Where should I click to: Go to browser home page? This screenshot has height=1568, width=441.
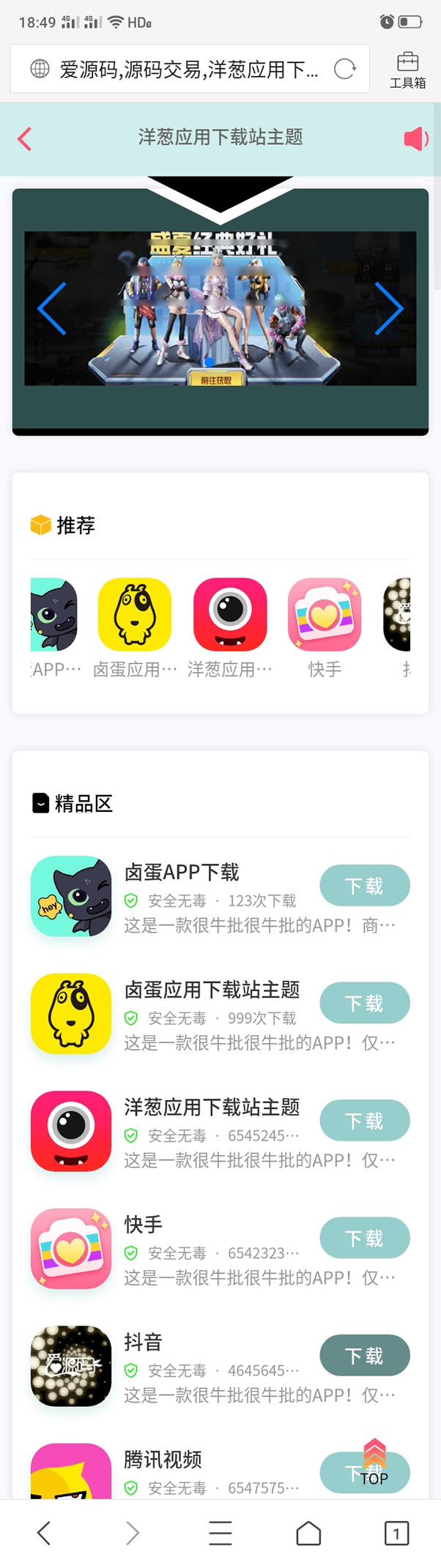308,1533
